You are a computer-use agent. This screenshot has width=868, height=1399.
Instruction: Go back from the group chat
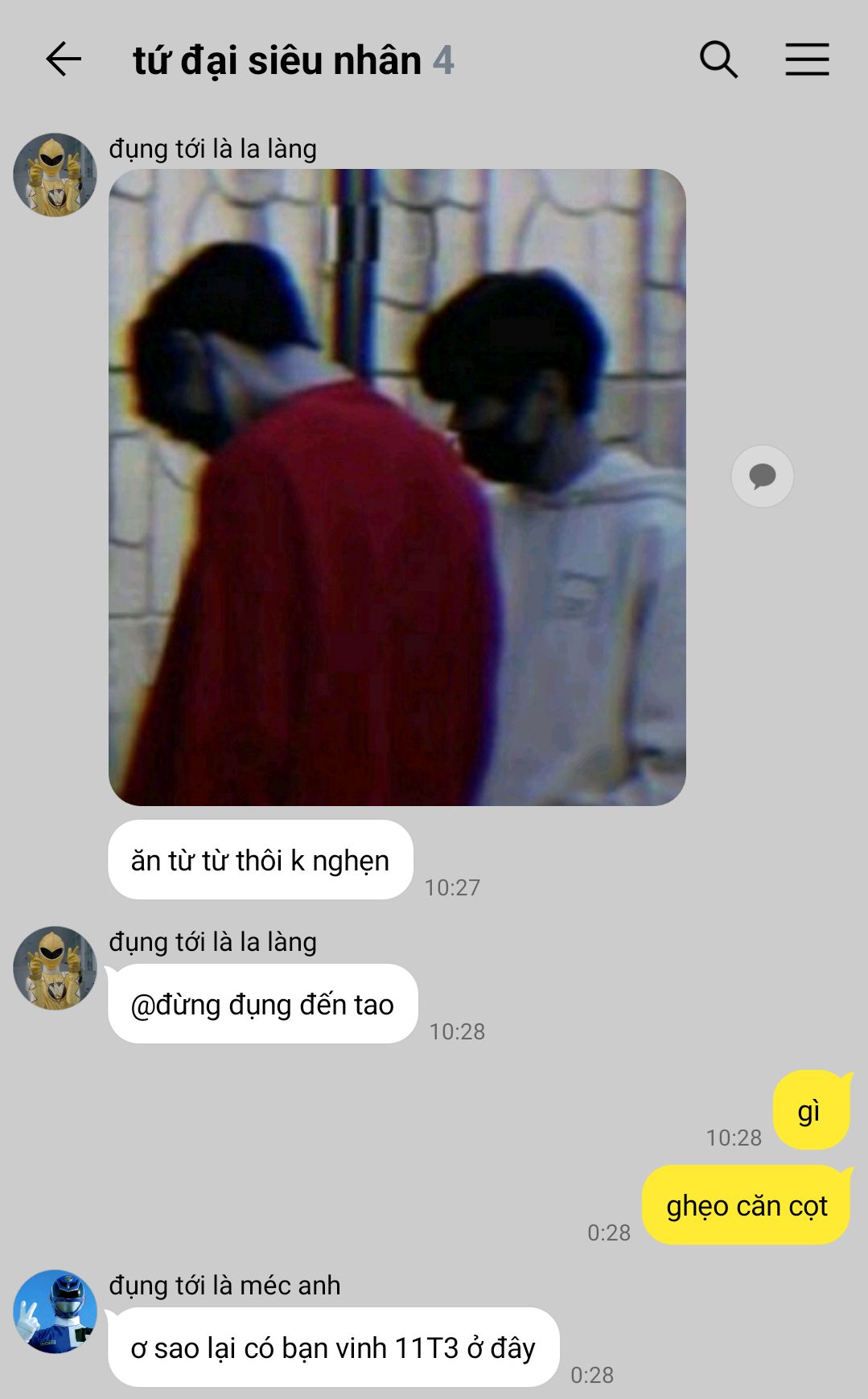[x=63, y=60]
